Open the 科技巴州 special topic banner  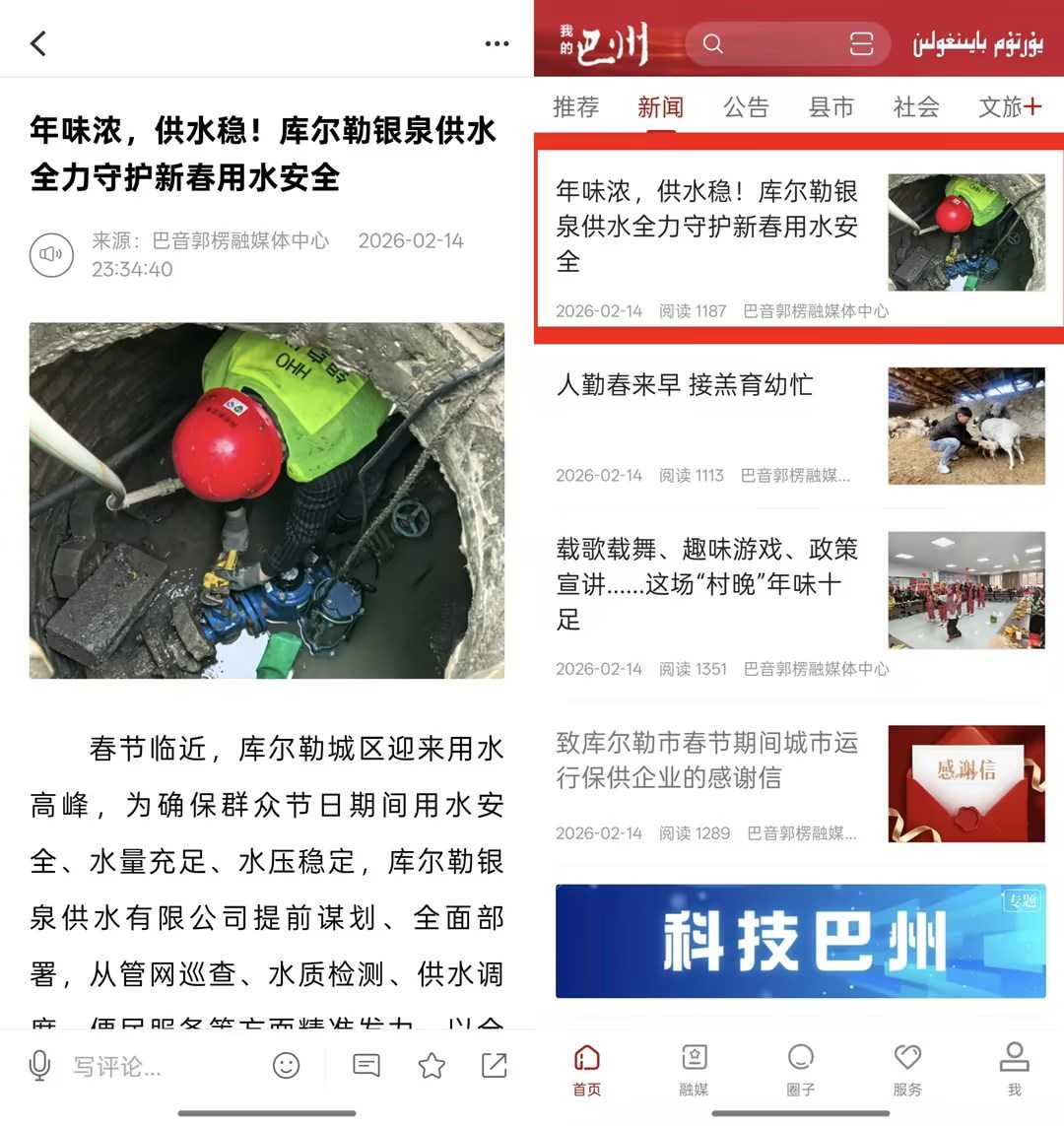click(800, 941)
